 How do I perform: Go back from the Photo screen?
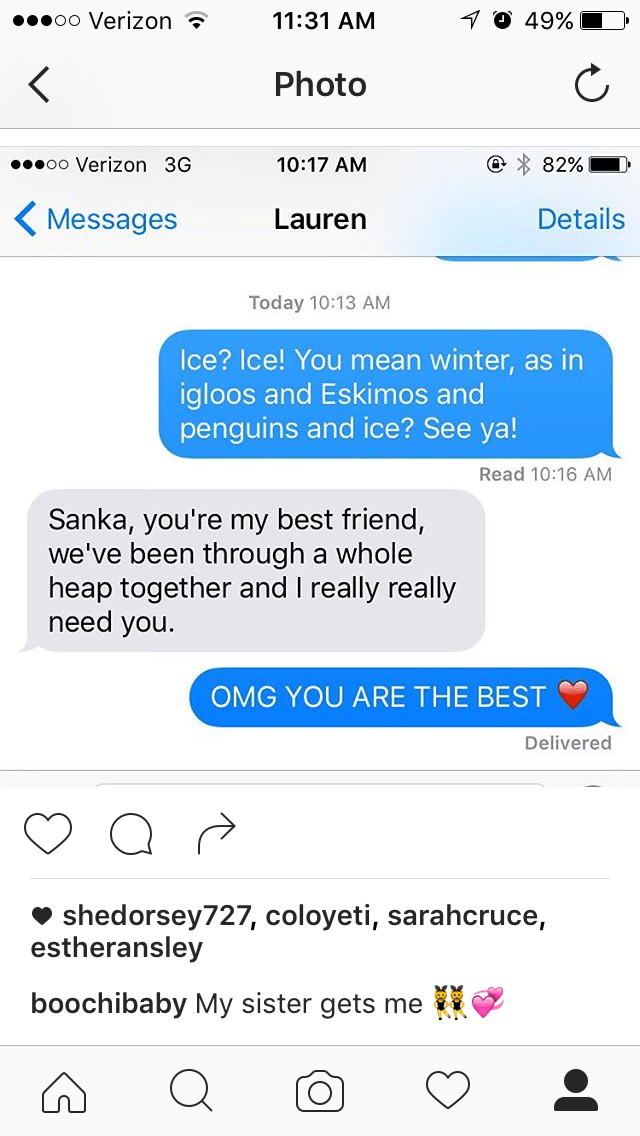tap(38, 85)
